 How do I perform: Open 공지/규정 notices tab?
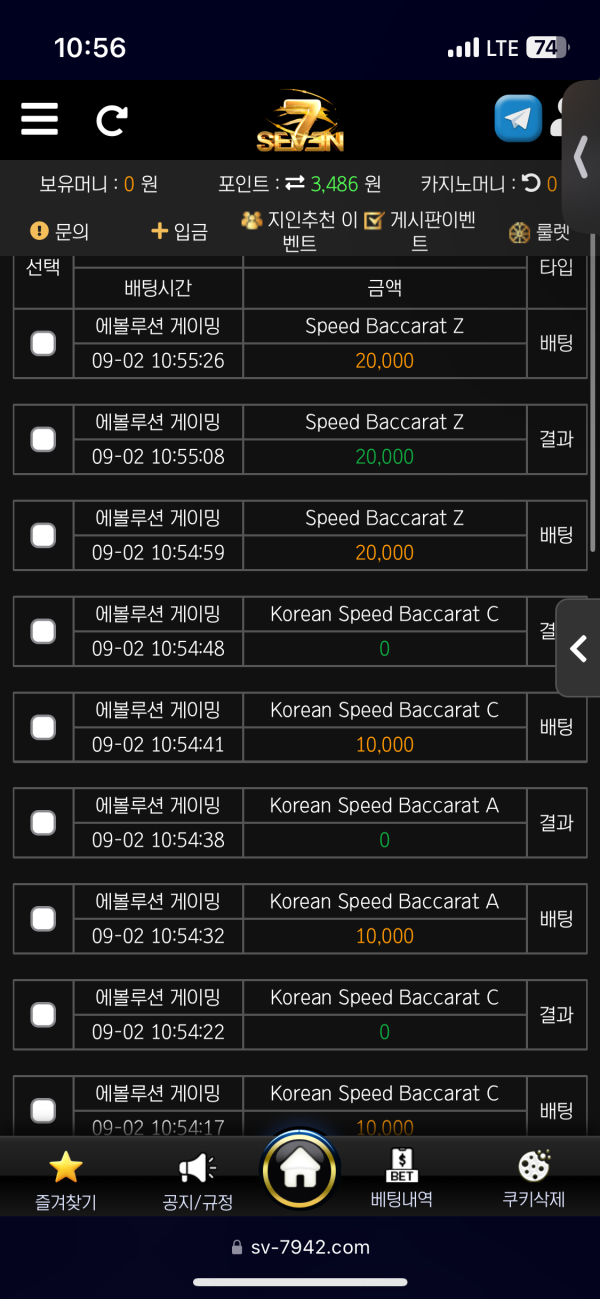197,1179
